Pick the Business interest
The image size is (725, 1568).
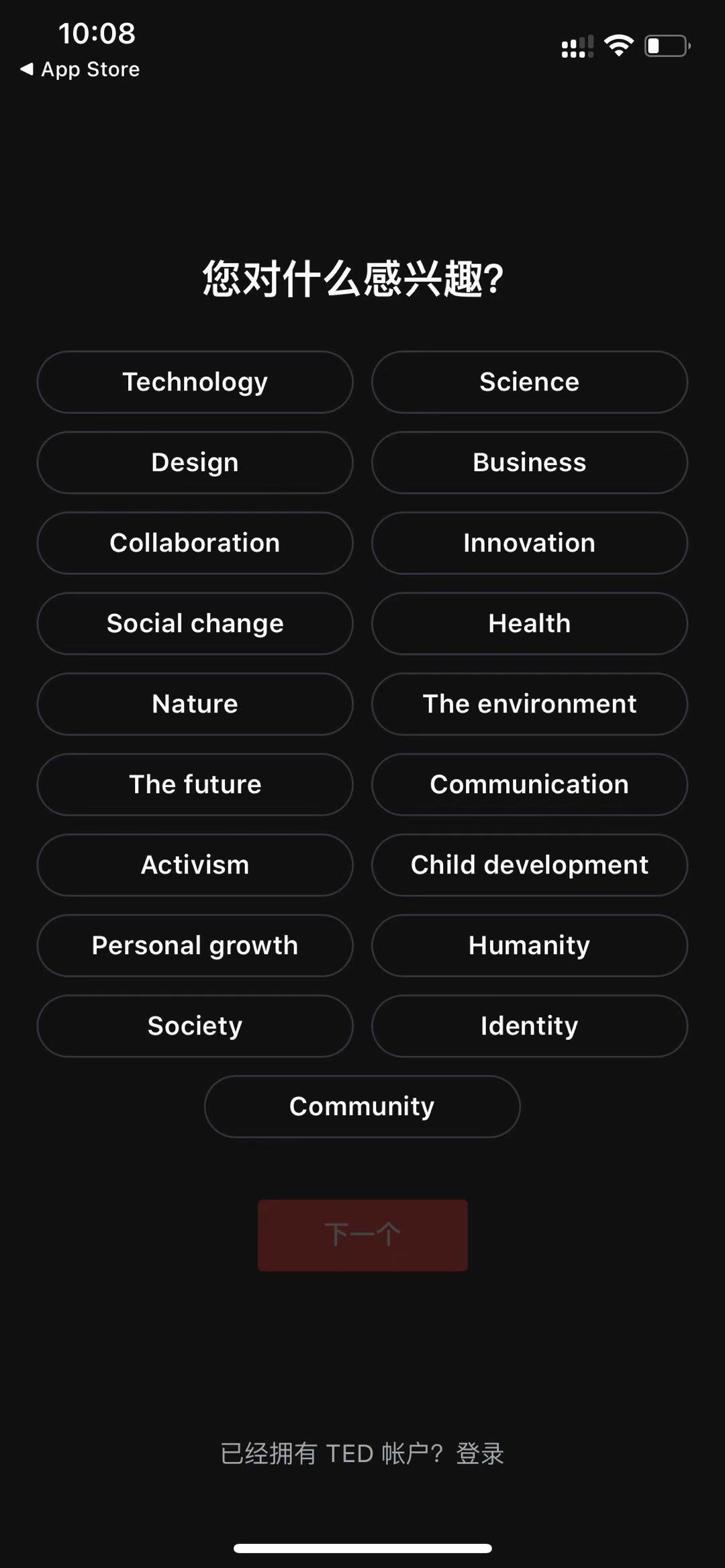[529, 462]
